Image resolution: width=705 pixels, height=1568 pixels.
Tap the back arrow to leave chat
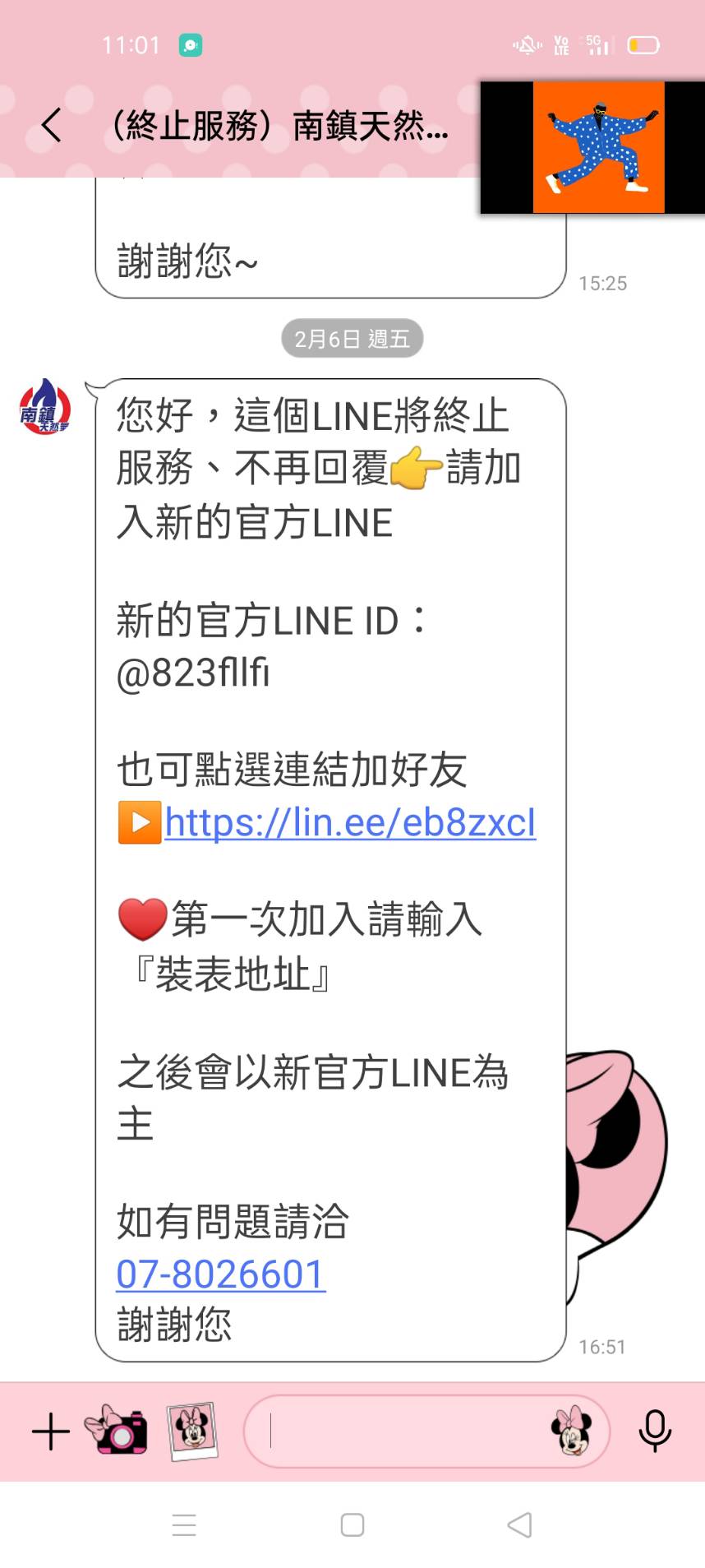[51, 125]
